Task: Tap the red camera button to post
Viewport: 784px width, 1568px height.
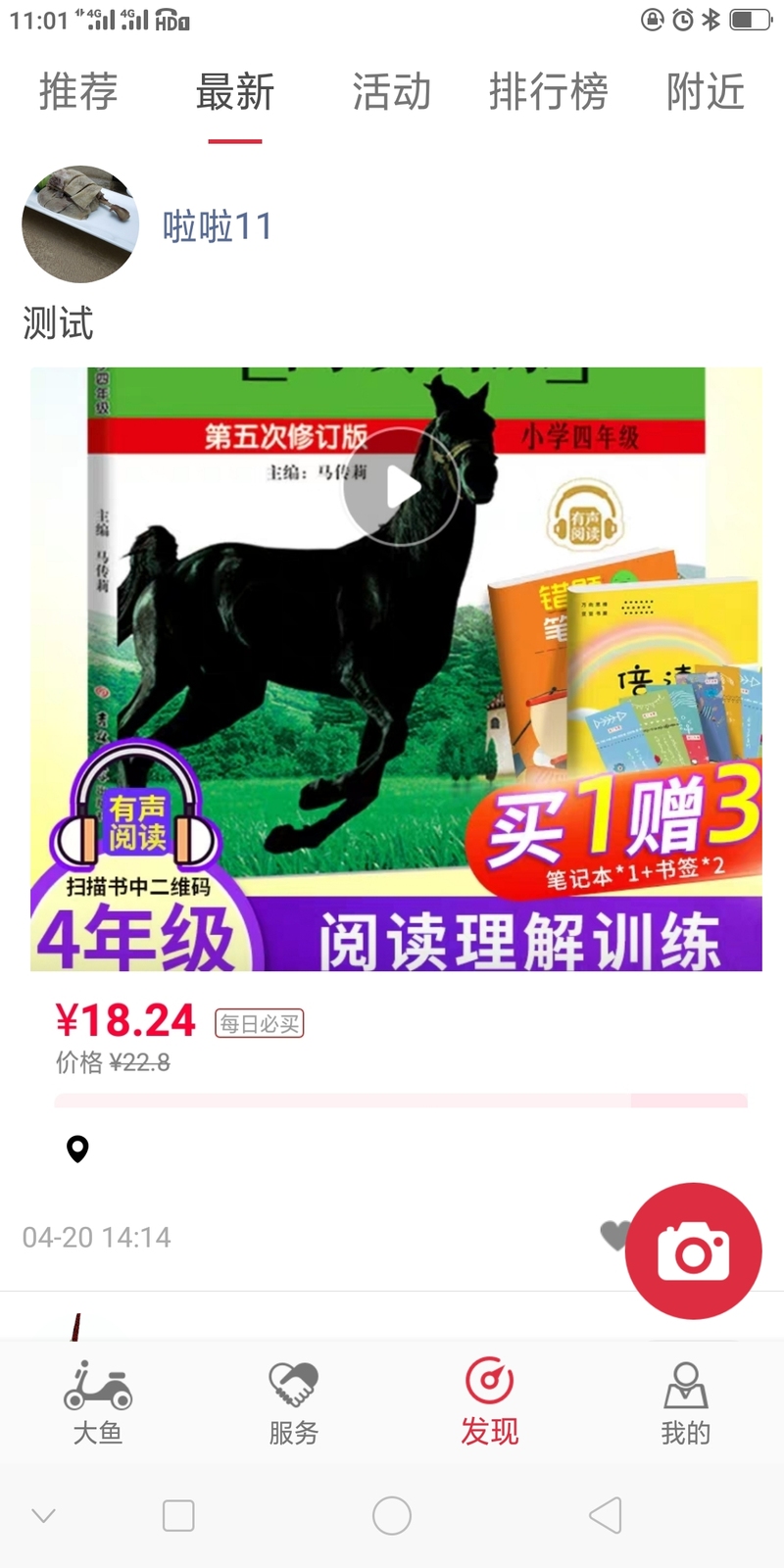Action: point(694,1251)
